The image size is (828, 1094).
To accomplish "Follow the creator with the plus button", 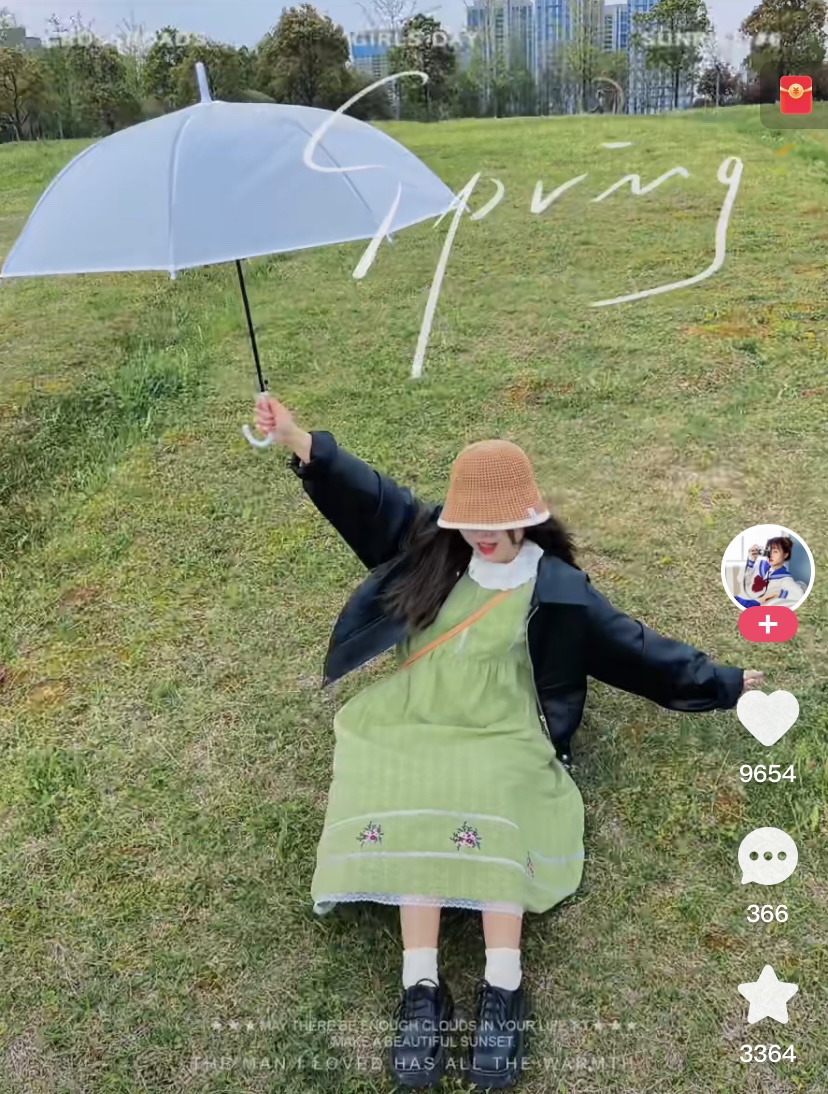I will (767, 624).
